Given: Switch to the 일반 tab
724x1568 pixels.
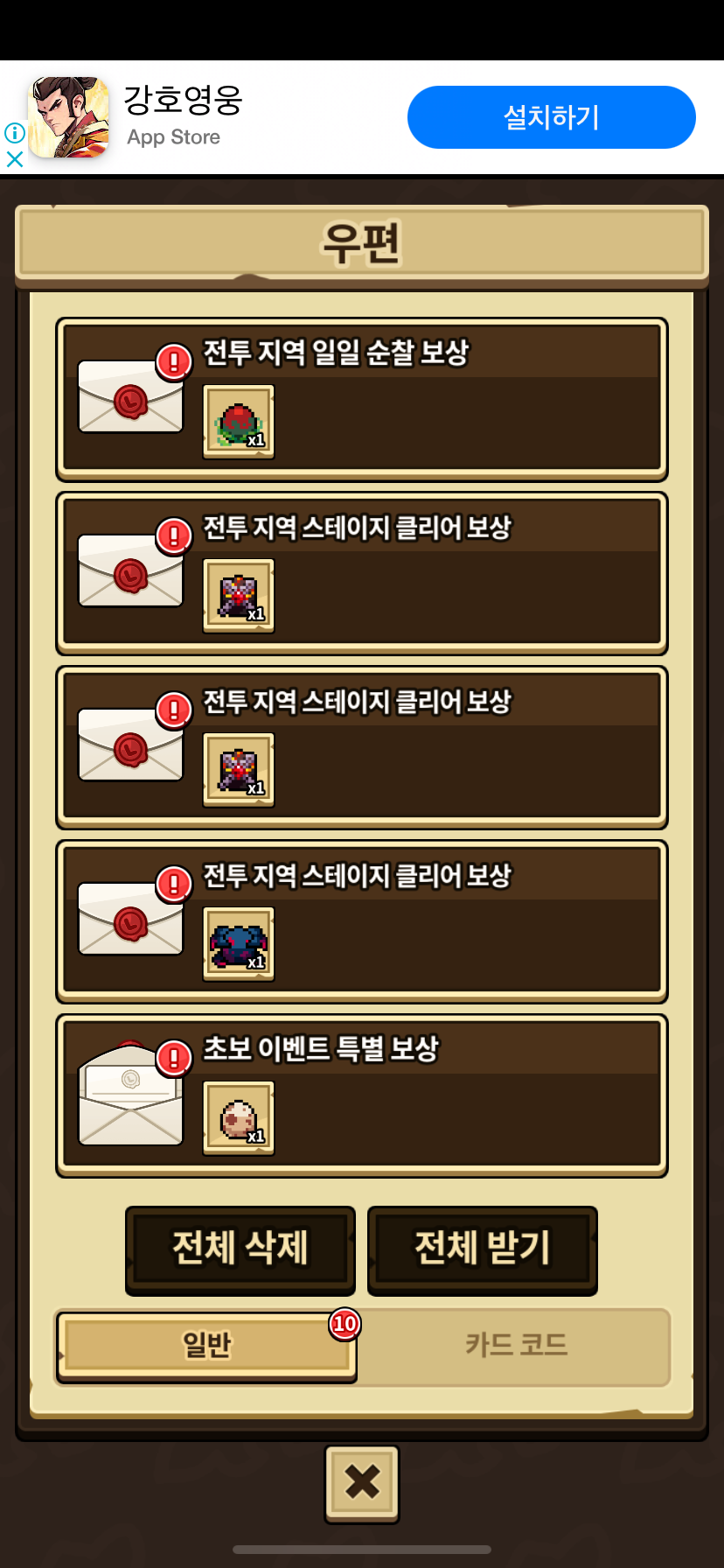Looking at the screenshot, I should coord(206,1346).
